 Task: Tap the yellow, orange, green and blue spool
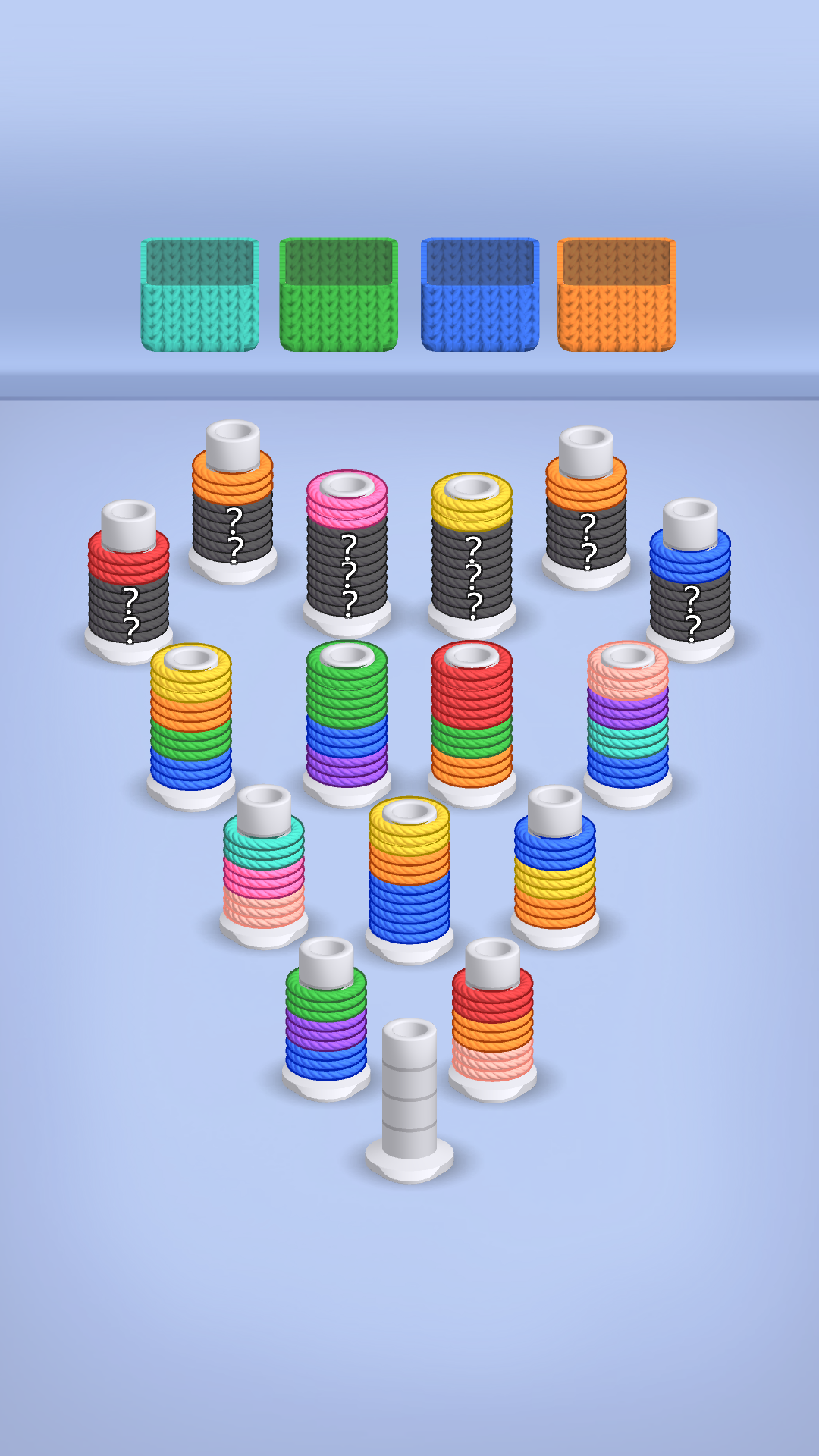pyautogui.click(x=191, y=720)
